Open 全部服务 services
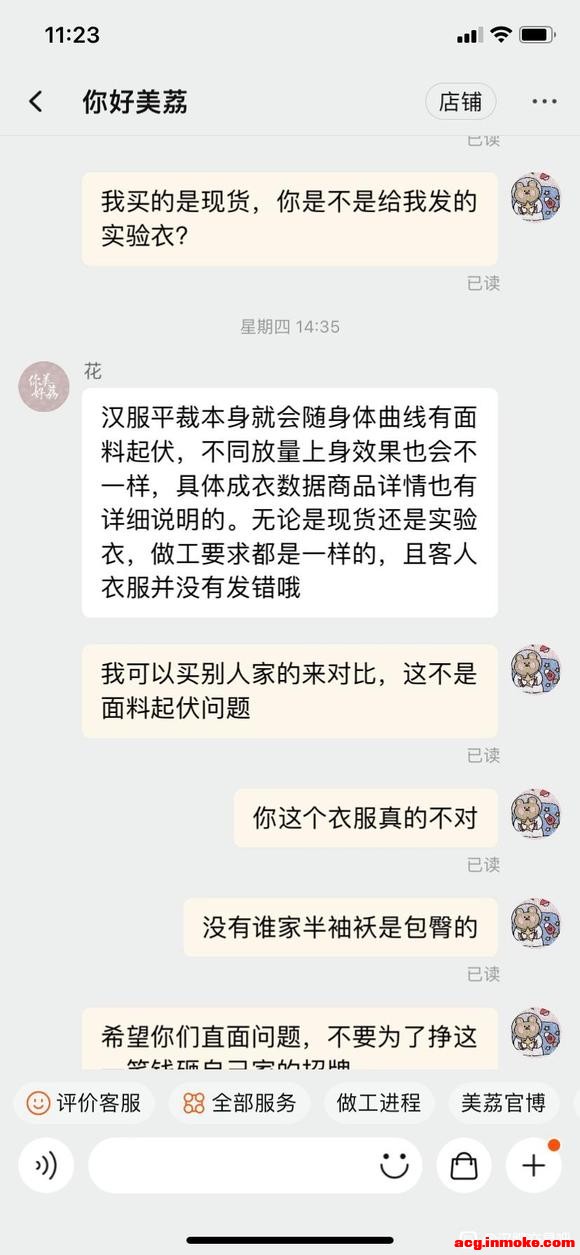 pyautogui.click(x=240, y=1103)
